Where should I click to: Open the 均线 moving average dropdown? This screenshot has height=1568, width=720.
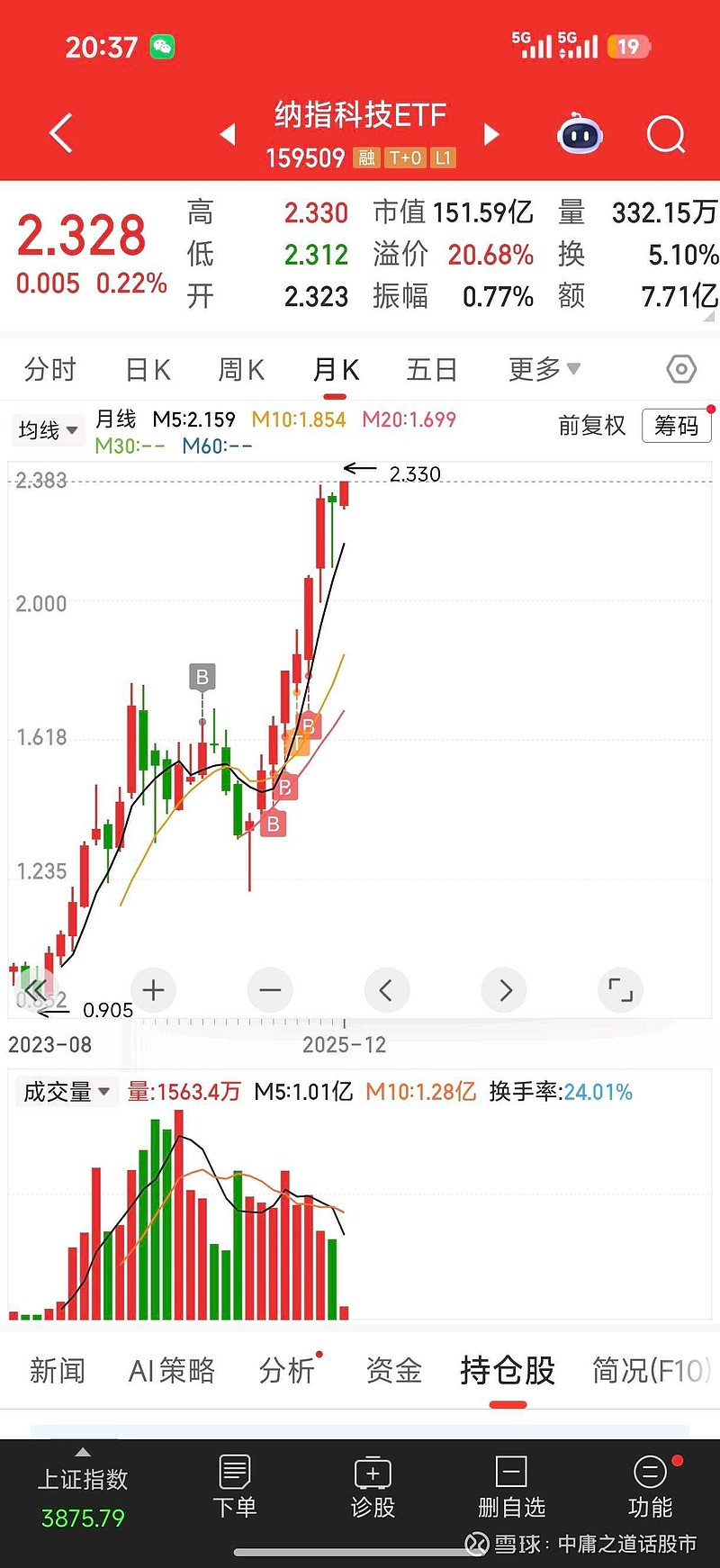(48, 430)
